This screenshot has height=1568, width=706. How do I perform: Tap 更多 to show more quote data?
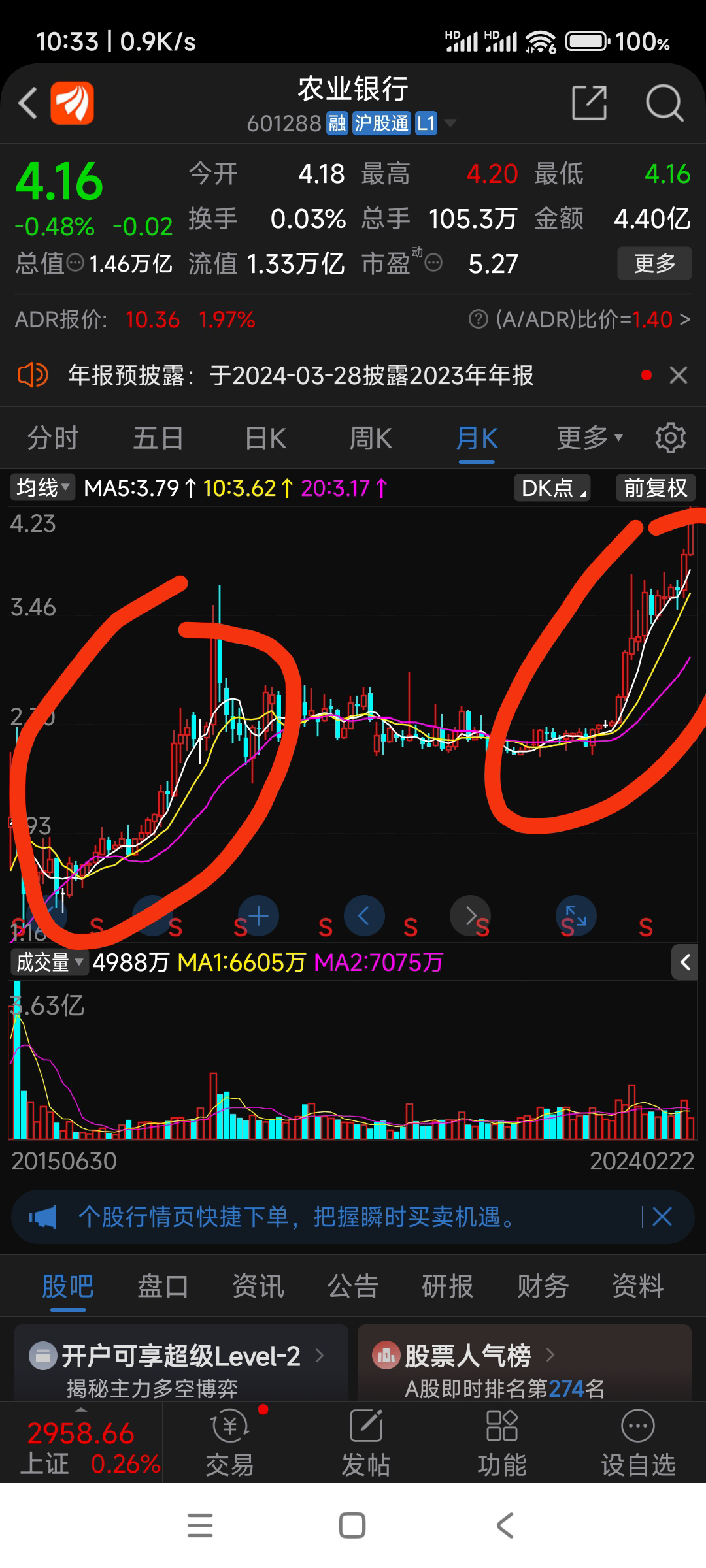(654, 263)
